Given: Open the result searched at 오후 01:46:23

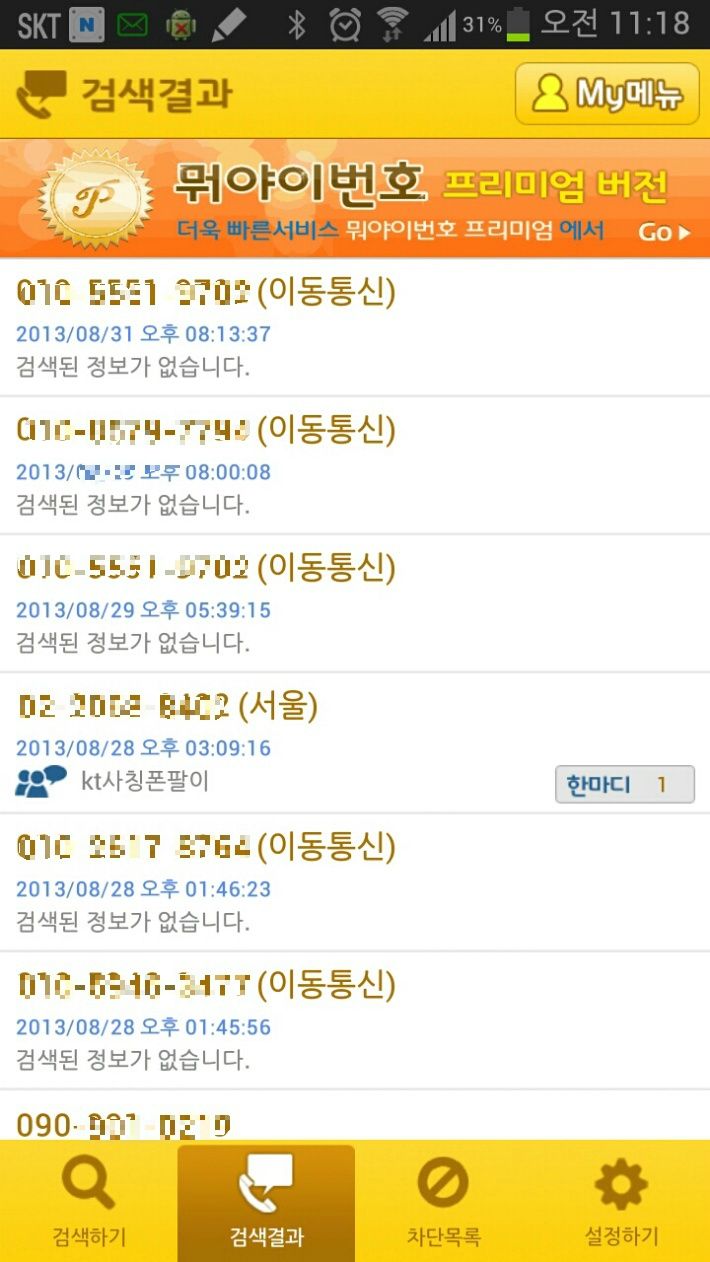Looking at the screenshot, I should tap(355, 882).
